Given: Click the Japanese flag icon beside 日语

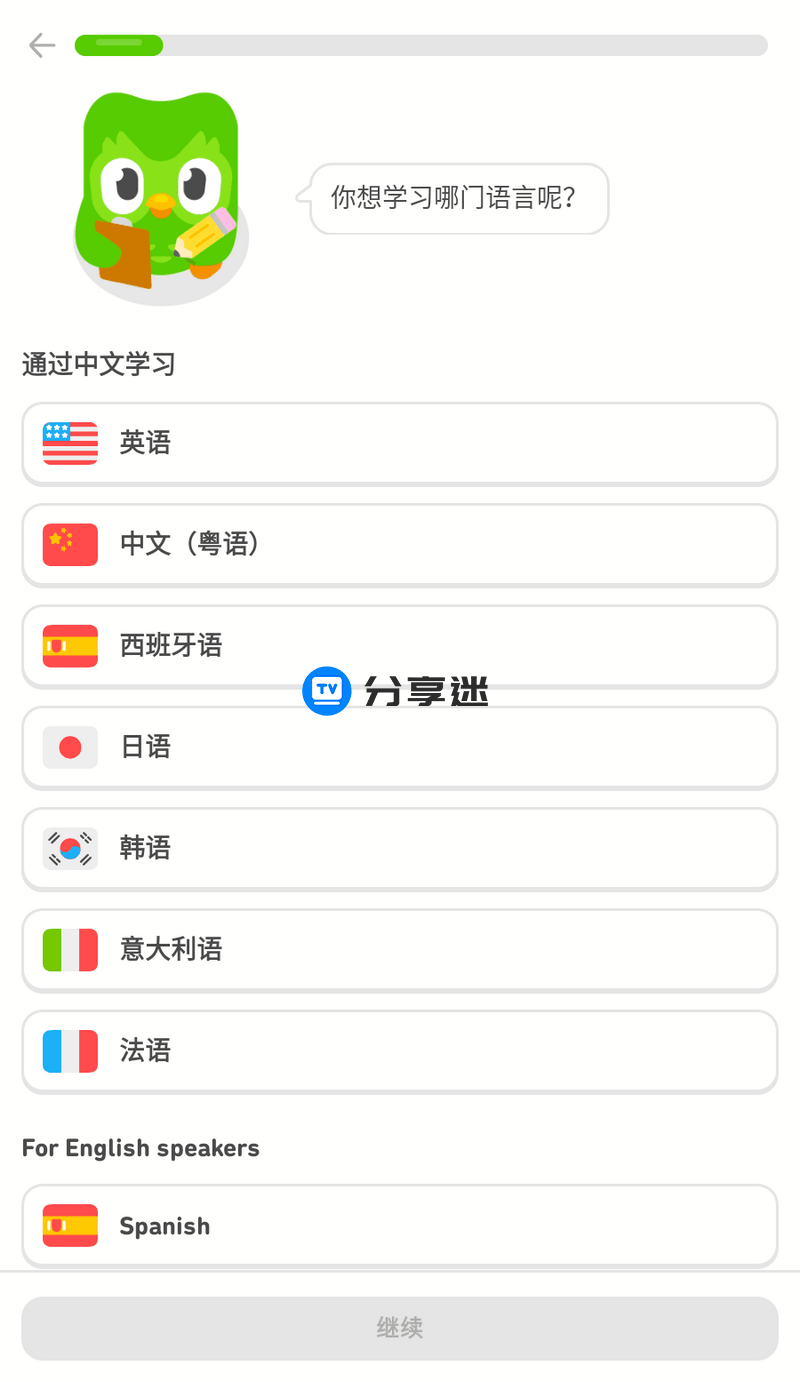Looking at the screenshot, I should coord(69,747).
